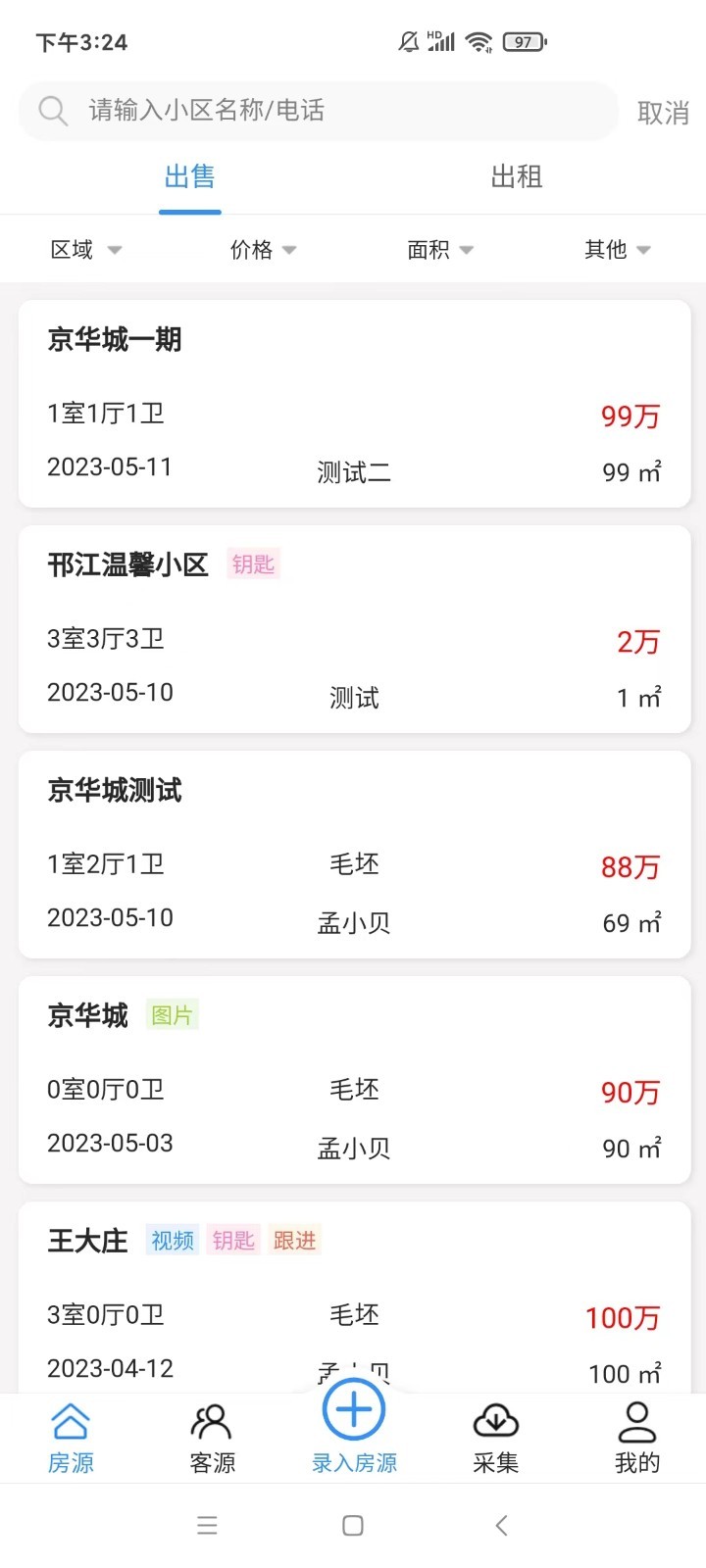Select the 出售 sale tab
706x1568 pixels.
190,177
